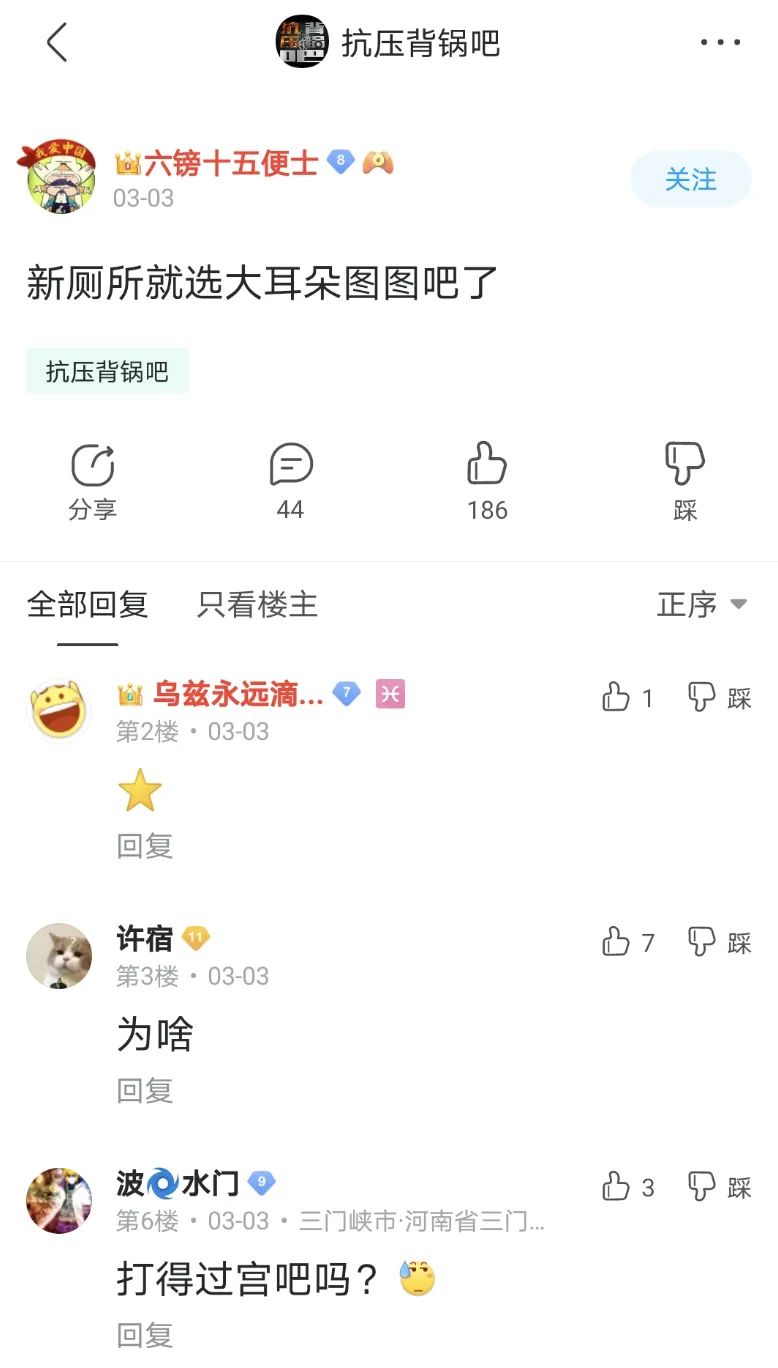This screenshot has width=778, height=1368.
Task: Reply to 乌兹永远滴's star comment
Action: pyautogui.click(x=145, y=846)
